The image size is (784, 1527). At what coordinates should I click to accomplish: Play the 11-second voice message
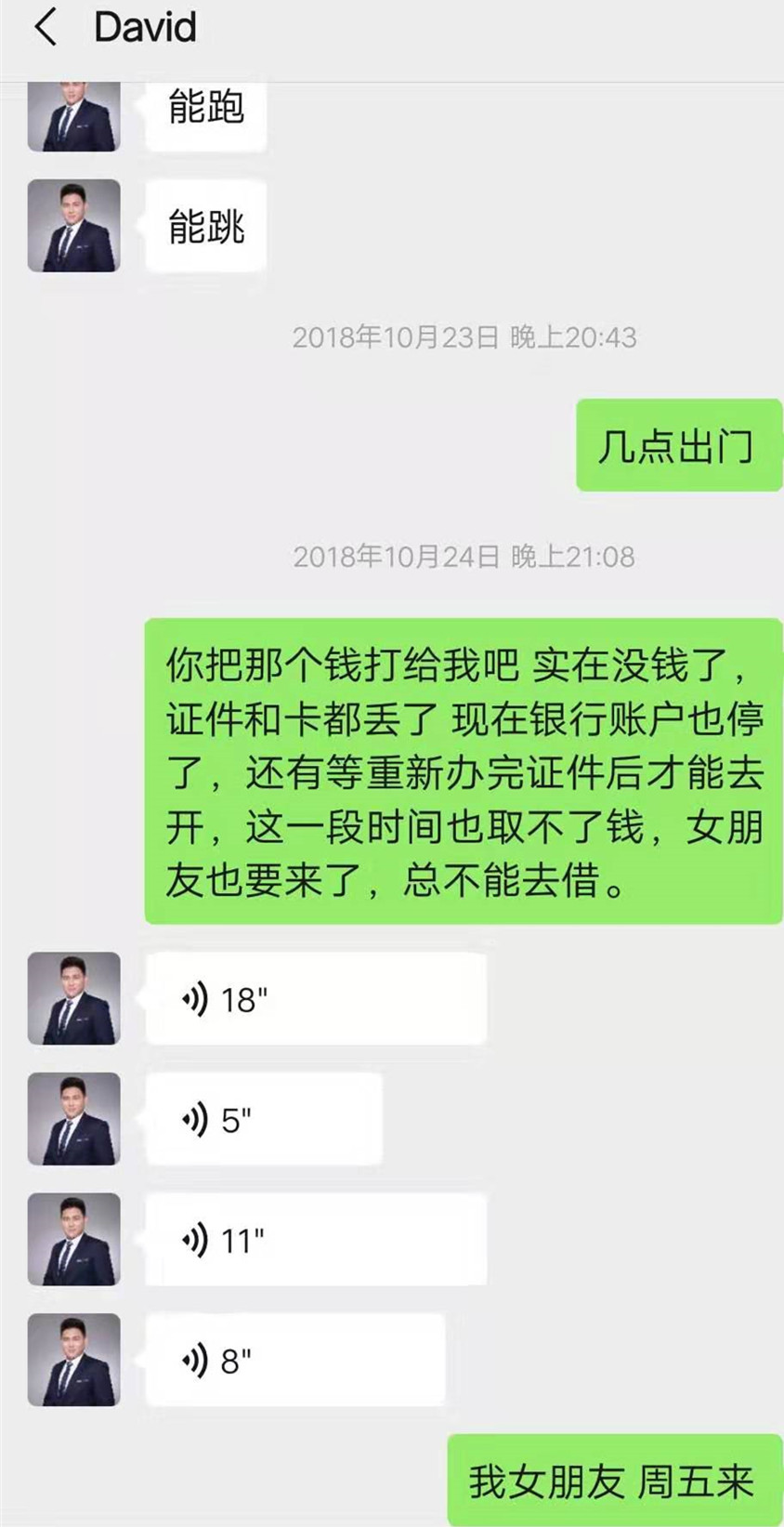316,1240
